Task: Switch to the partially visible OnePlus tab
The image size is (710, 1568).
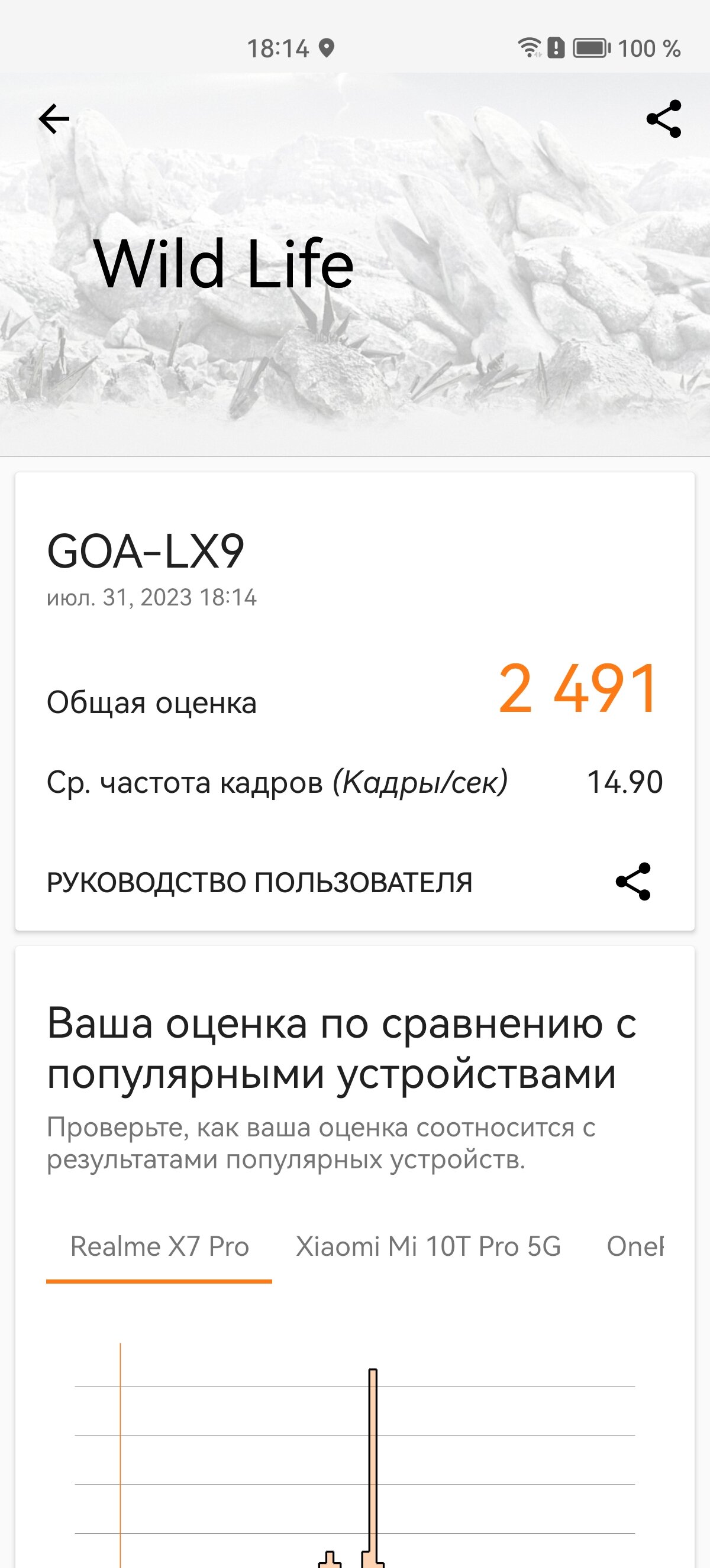Action: pos(634,1246)
